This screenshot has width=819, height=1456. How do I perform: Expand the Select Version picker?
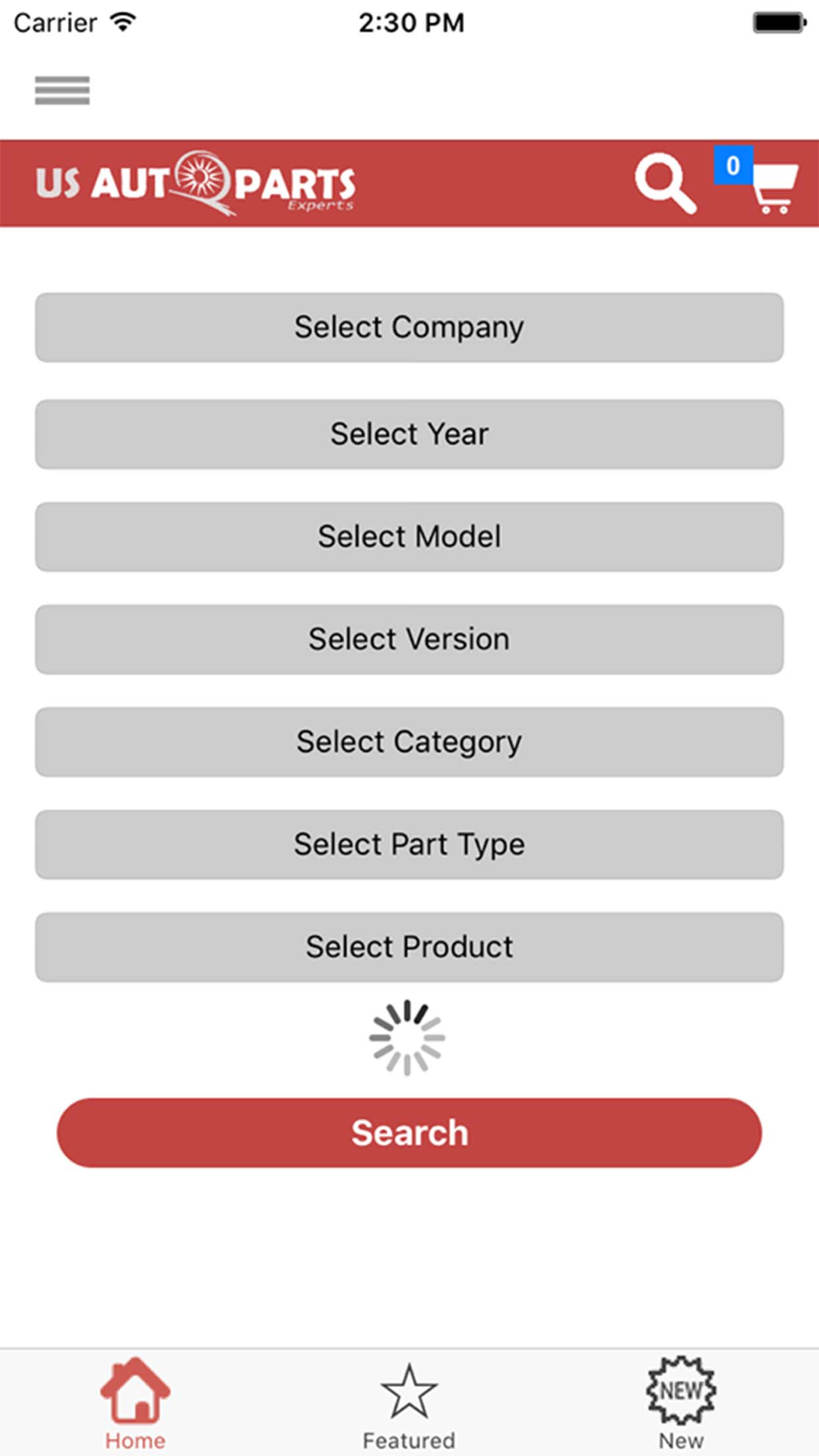[409, 640]
